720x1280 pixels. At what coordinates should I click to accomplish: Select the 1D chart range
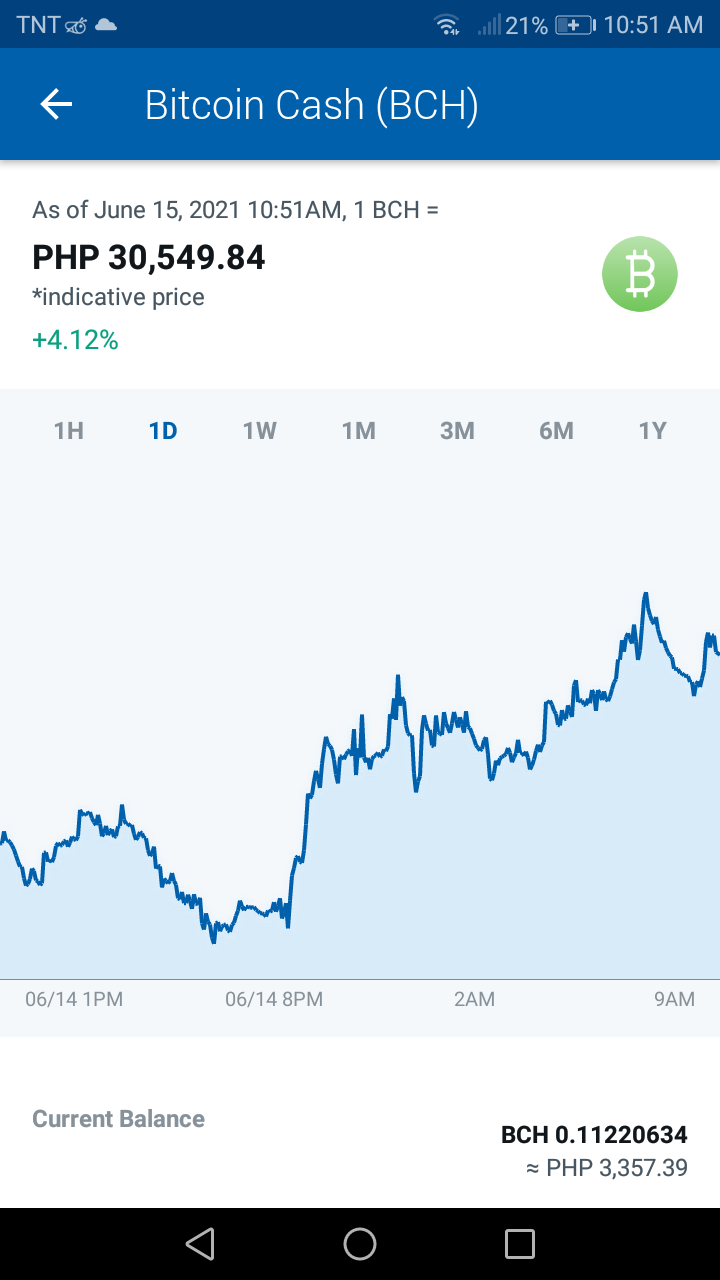pyautogui.click(x=163, y=431)
